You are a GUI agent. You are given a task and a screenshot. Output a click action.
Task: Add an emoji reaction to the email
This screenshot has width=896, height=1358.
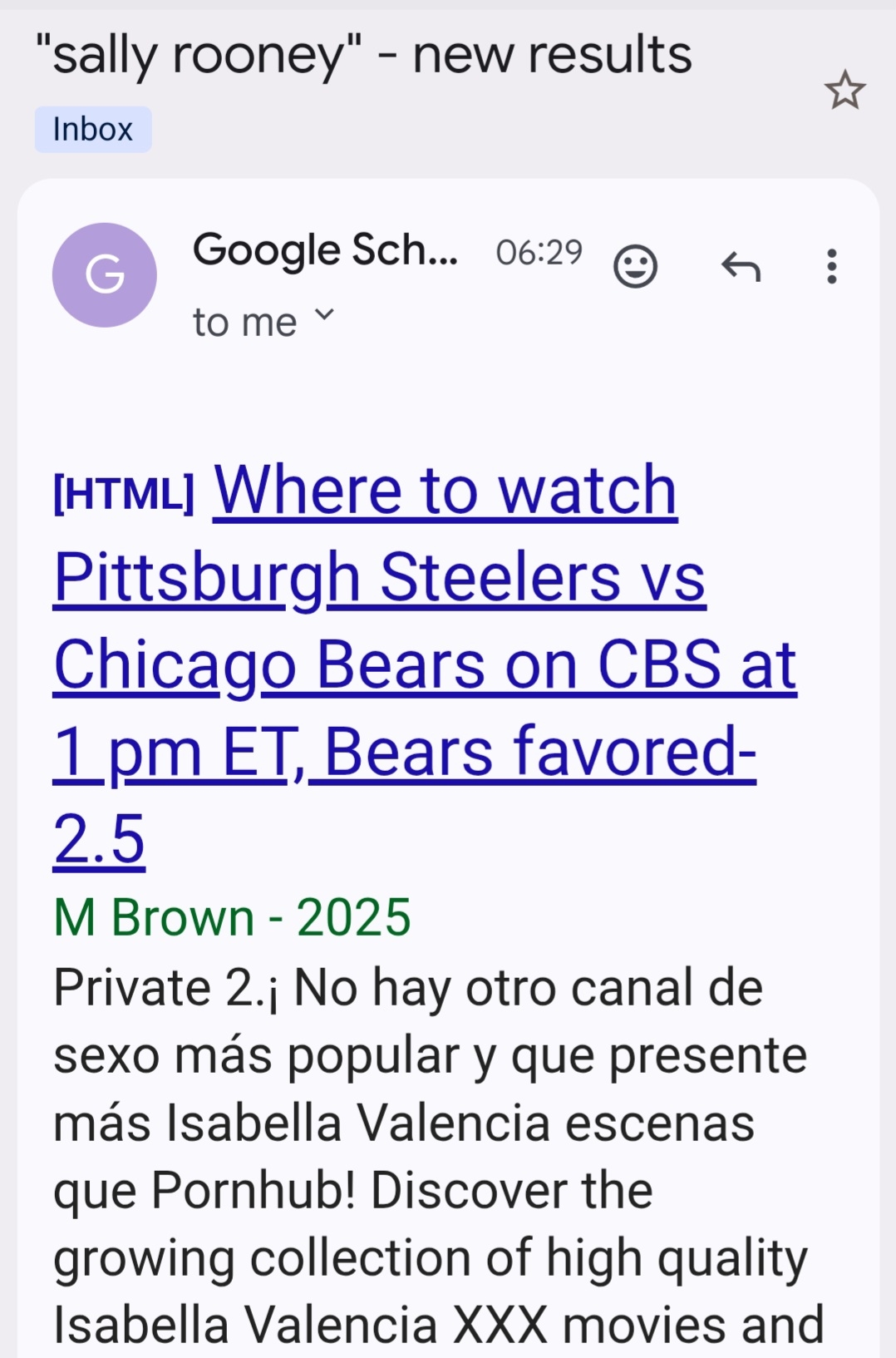(635, 267)
